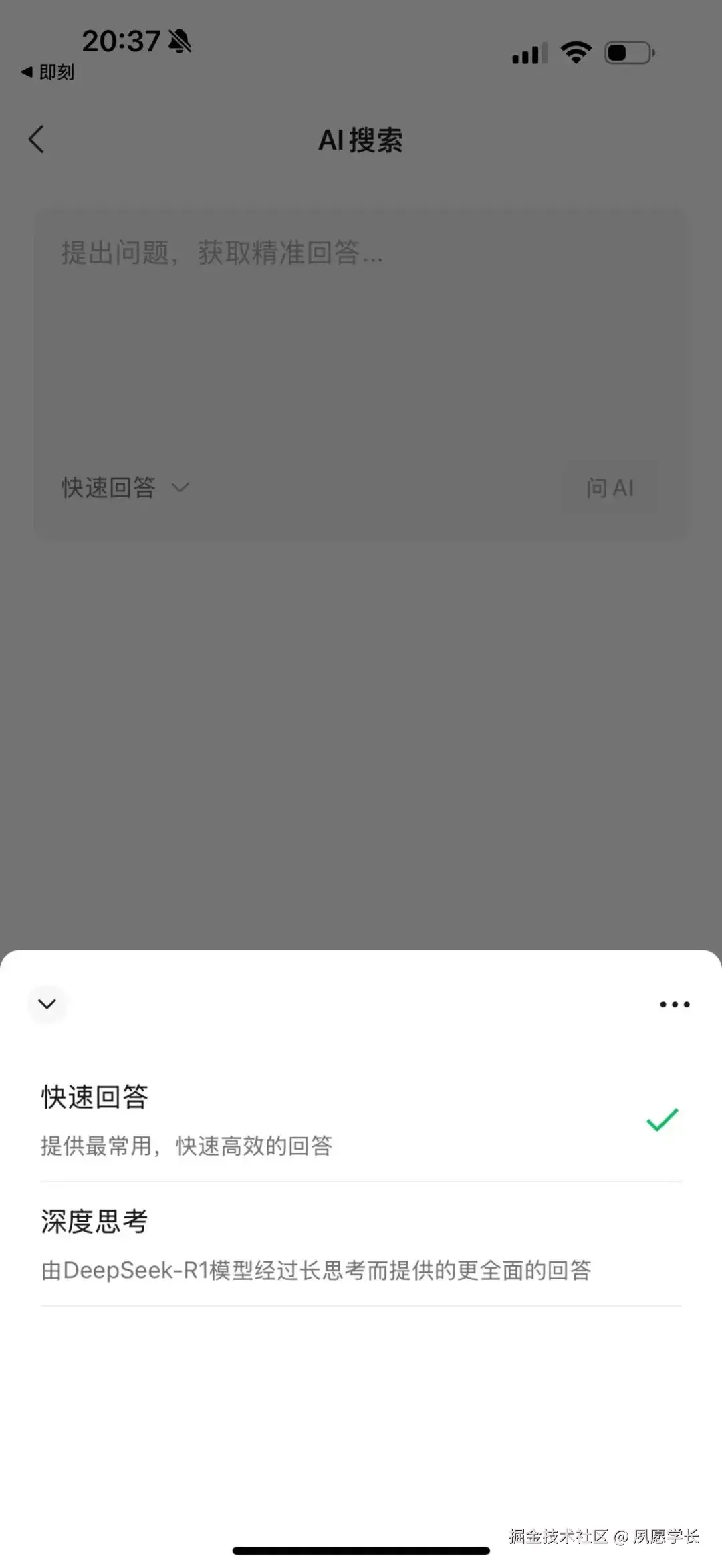The image size is (722, 1568).
Task: Click the back arrow to exit AI search
Action: coord(37,139)
